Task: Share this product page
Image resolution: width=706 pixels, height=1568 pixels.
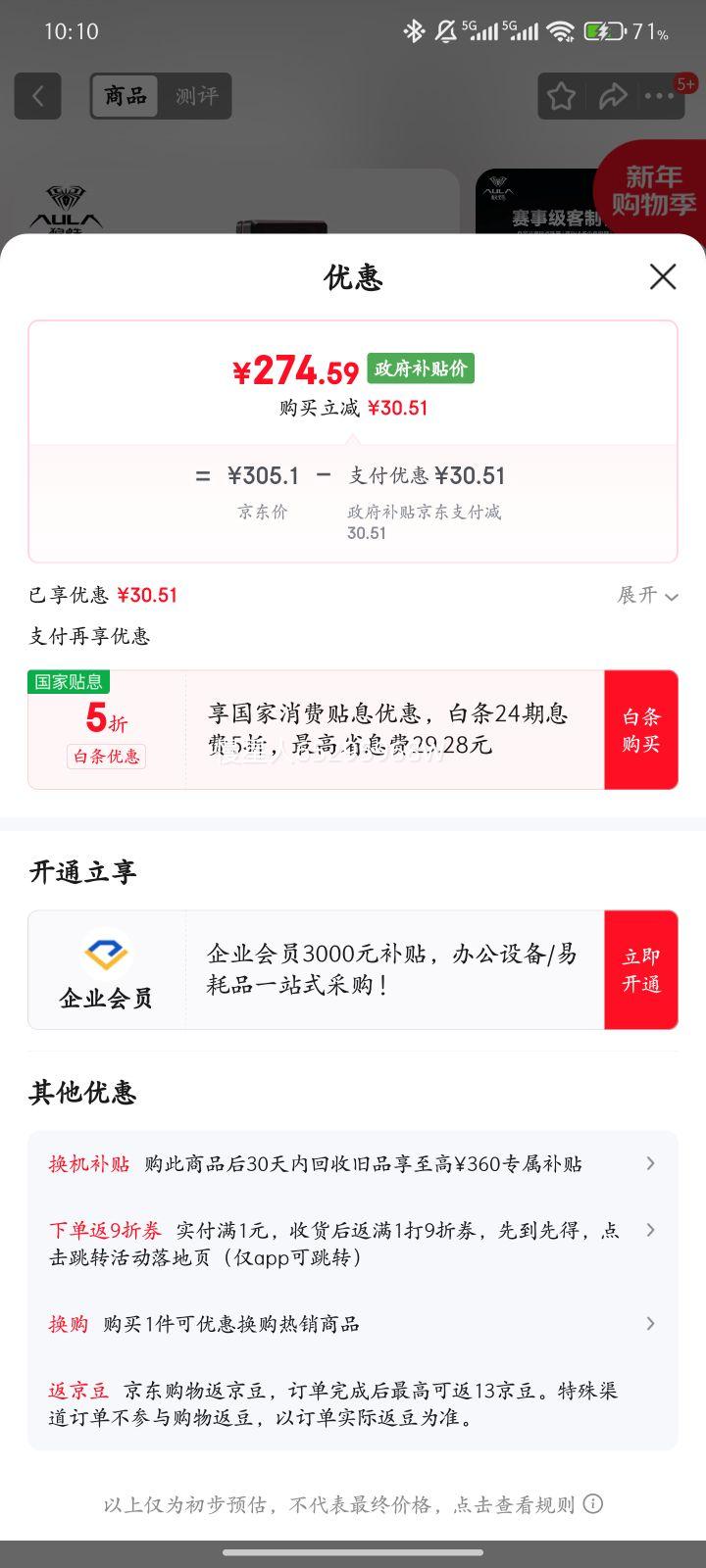Action: click(x=612, y=96)
